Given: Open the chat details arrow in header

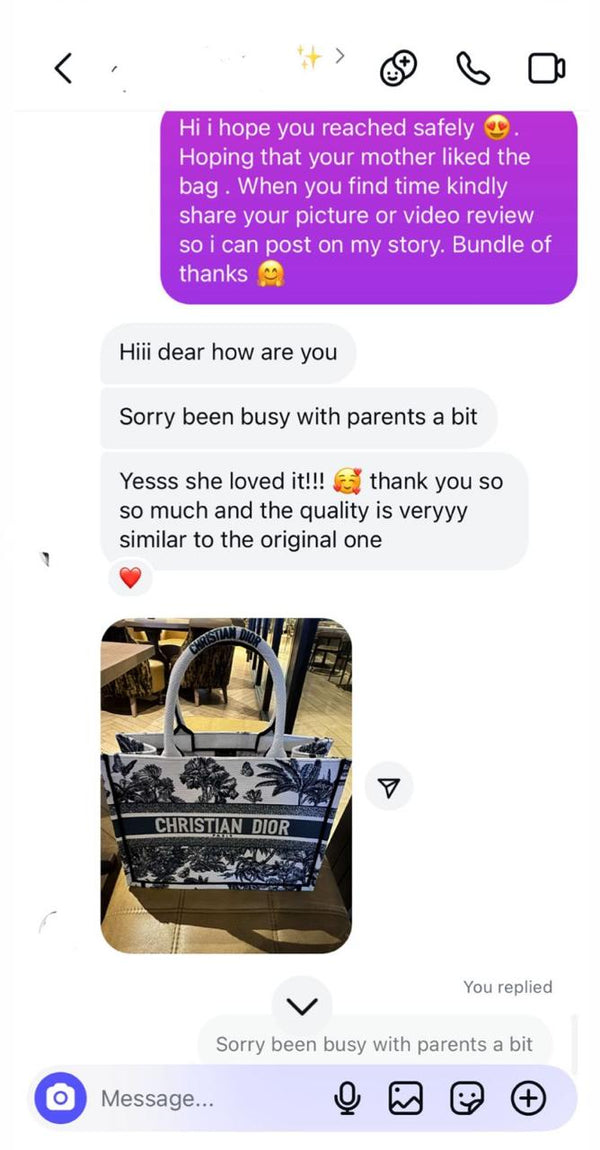Looking at the screenshot, I should point(339,56).
